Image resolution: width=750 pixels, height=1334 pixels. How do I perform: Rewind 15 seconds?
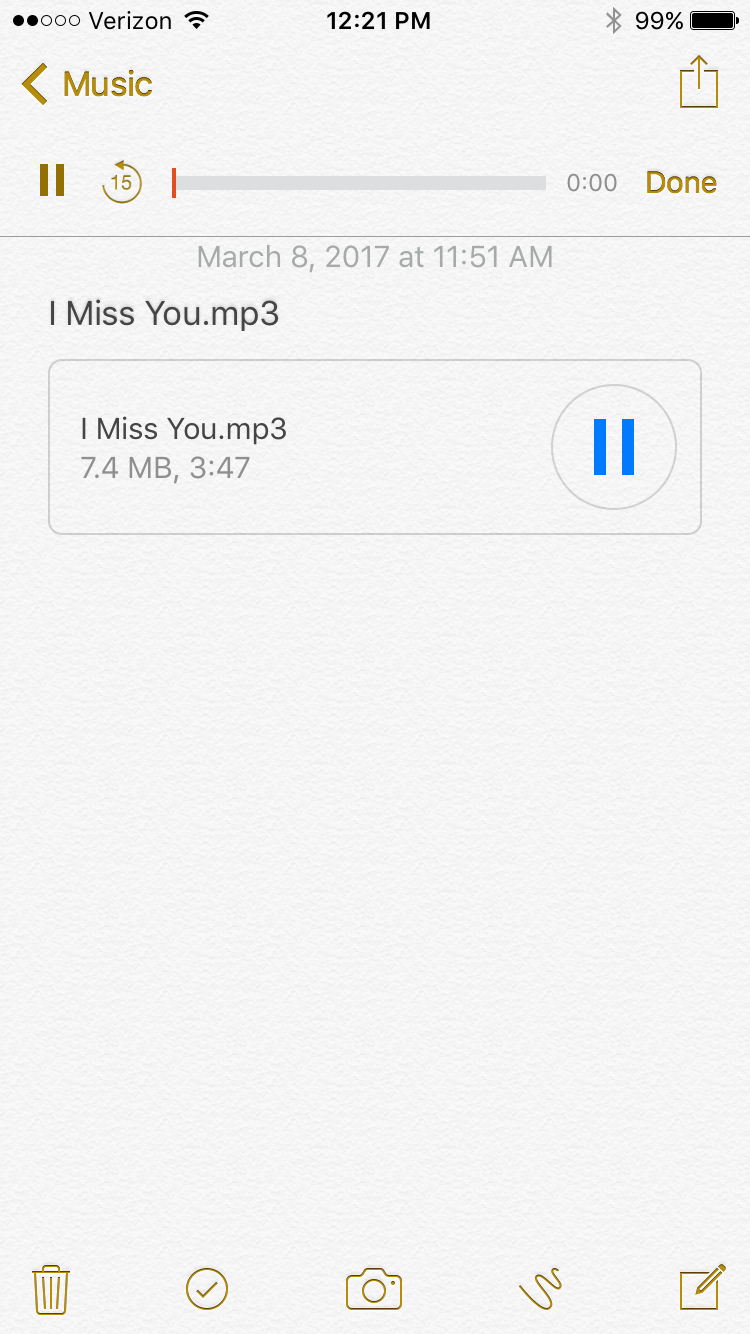(x=122, y=182)
